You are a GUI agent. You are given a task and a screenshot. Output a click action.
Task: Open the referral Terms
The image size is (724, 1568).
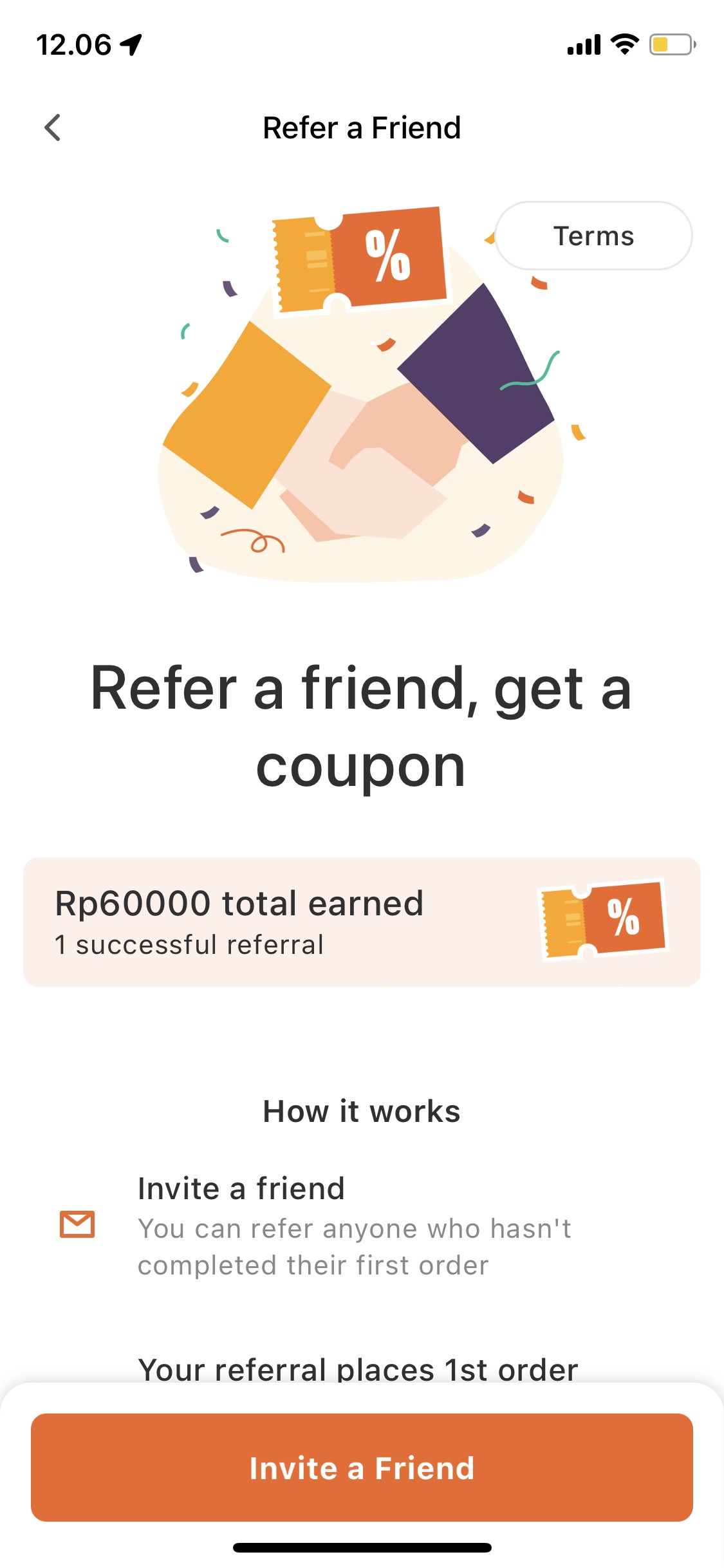pos(593,236)
